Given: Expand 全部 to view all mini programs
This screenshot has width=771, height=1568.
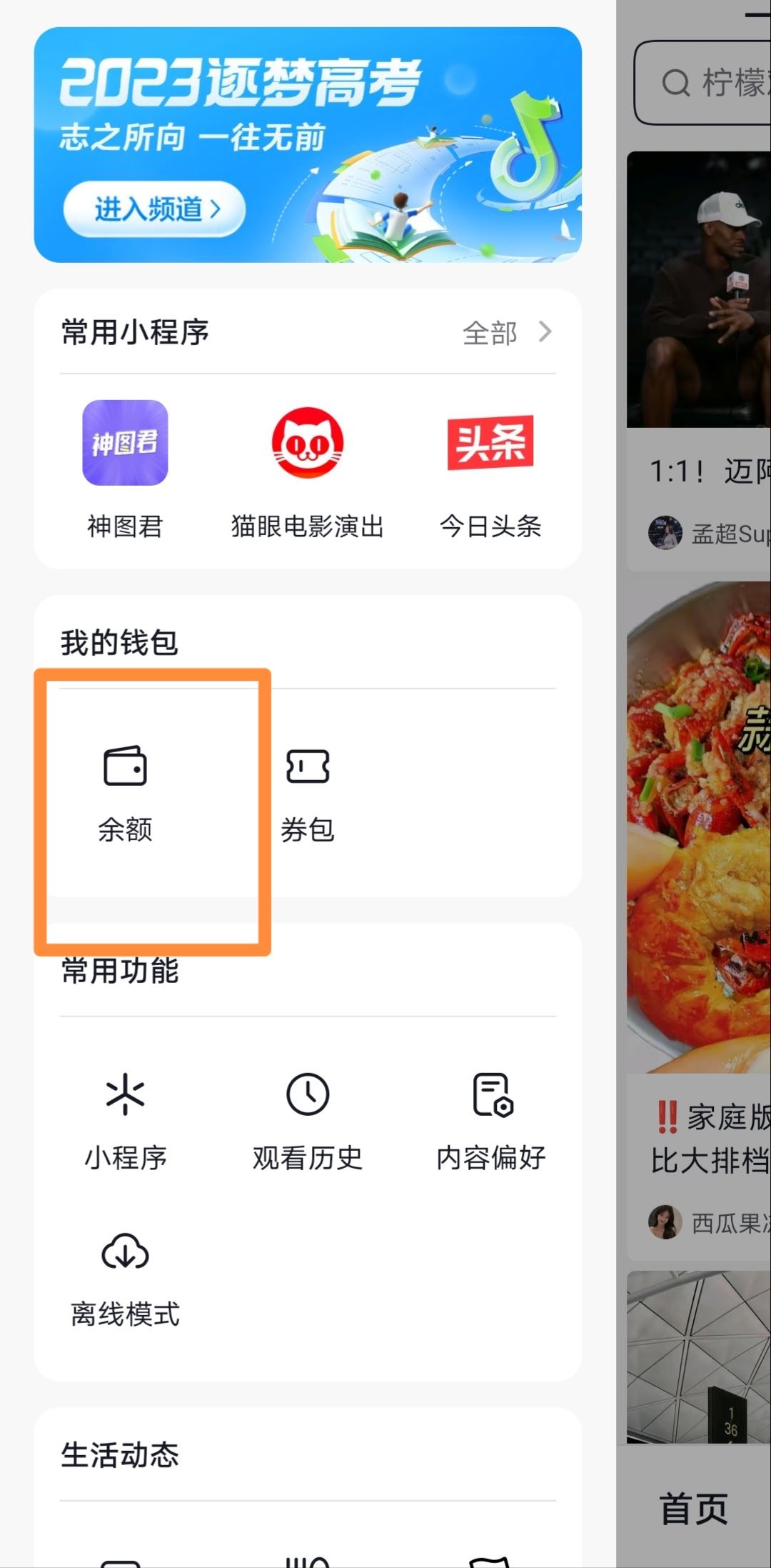Looking at the screenshot, I should pyautogui.click(x=507, y=332).
